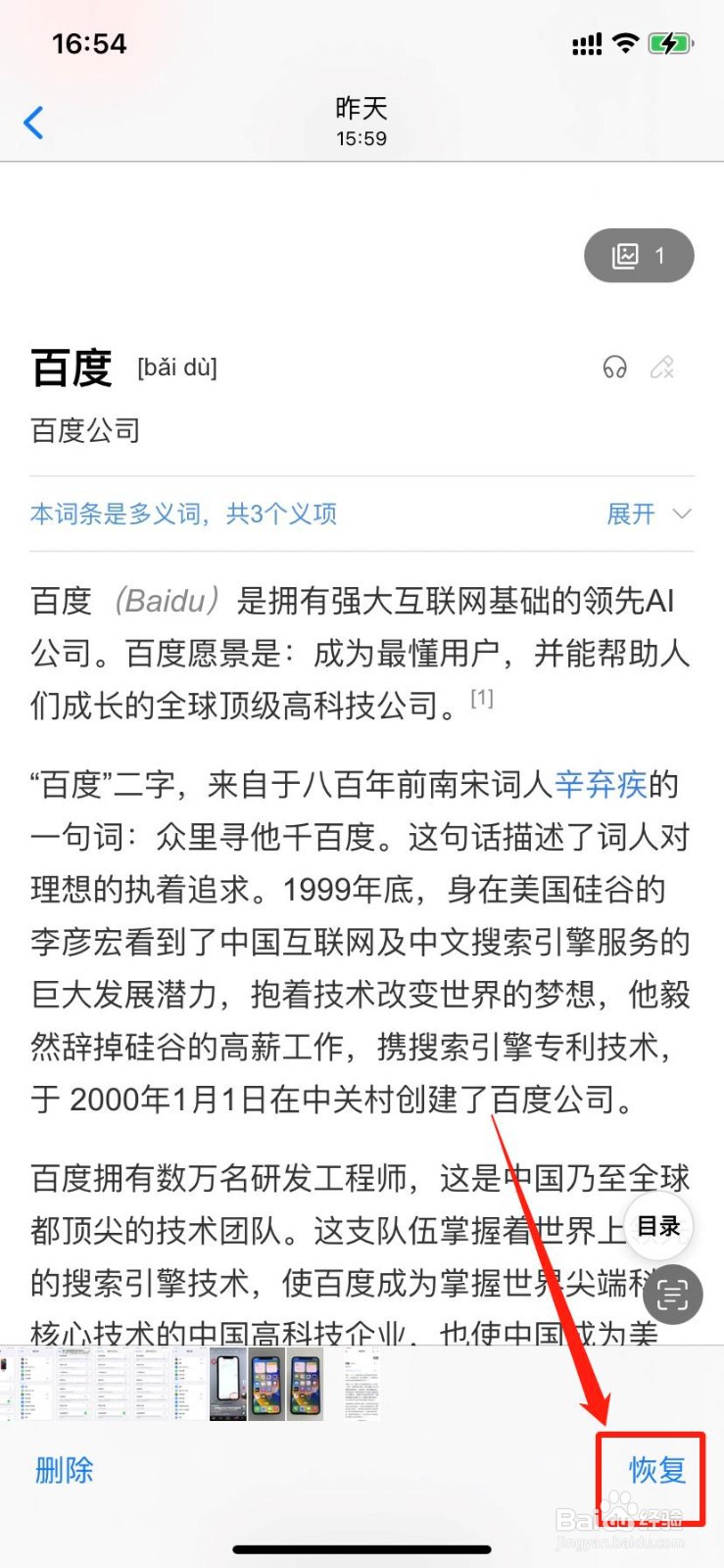The image size is (724, 1568).
Task: Tap the QR scan icon below 目录
Action: (x=671, y=1295)
